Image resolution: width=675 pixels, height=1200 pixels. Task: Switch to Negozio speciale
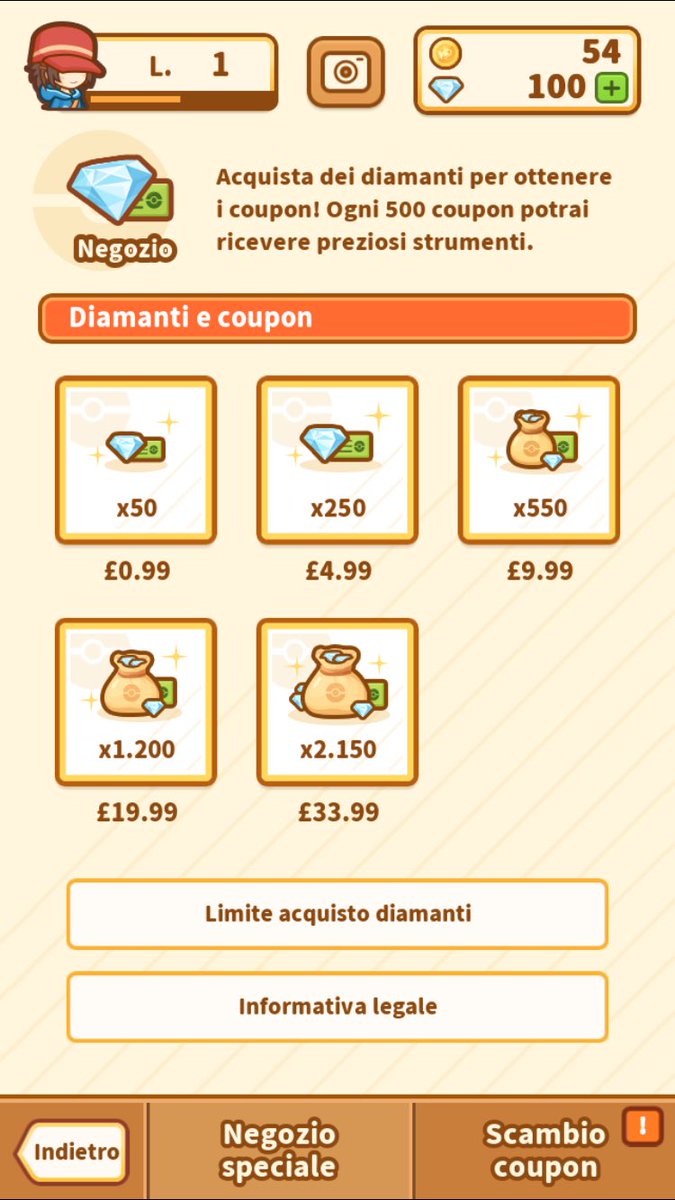click(279, 1150)
